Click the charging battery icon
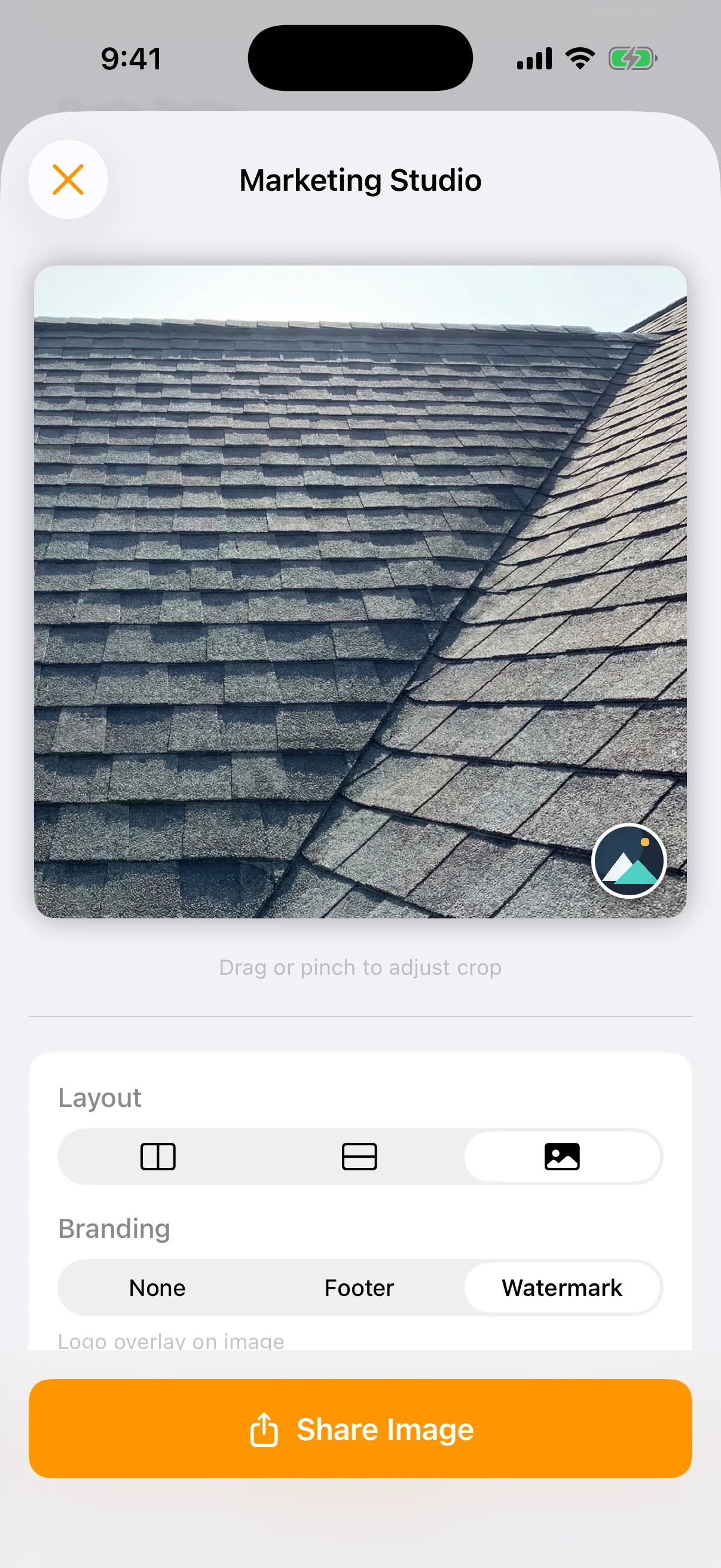 [633, 58]
